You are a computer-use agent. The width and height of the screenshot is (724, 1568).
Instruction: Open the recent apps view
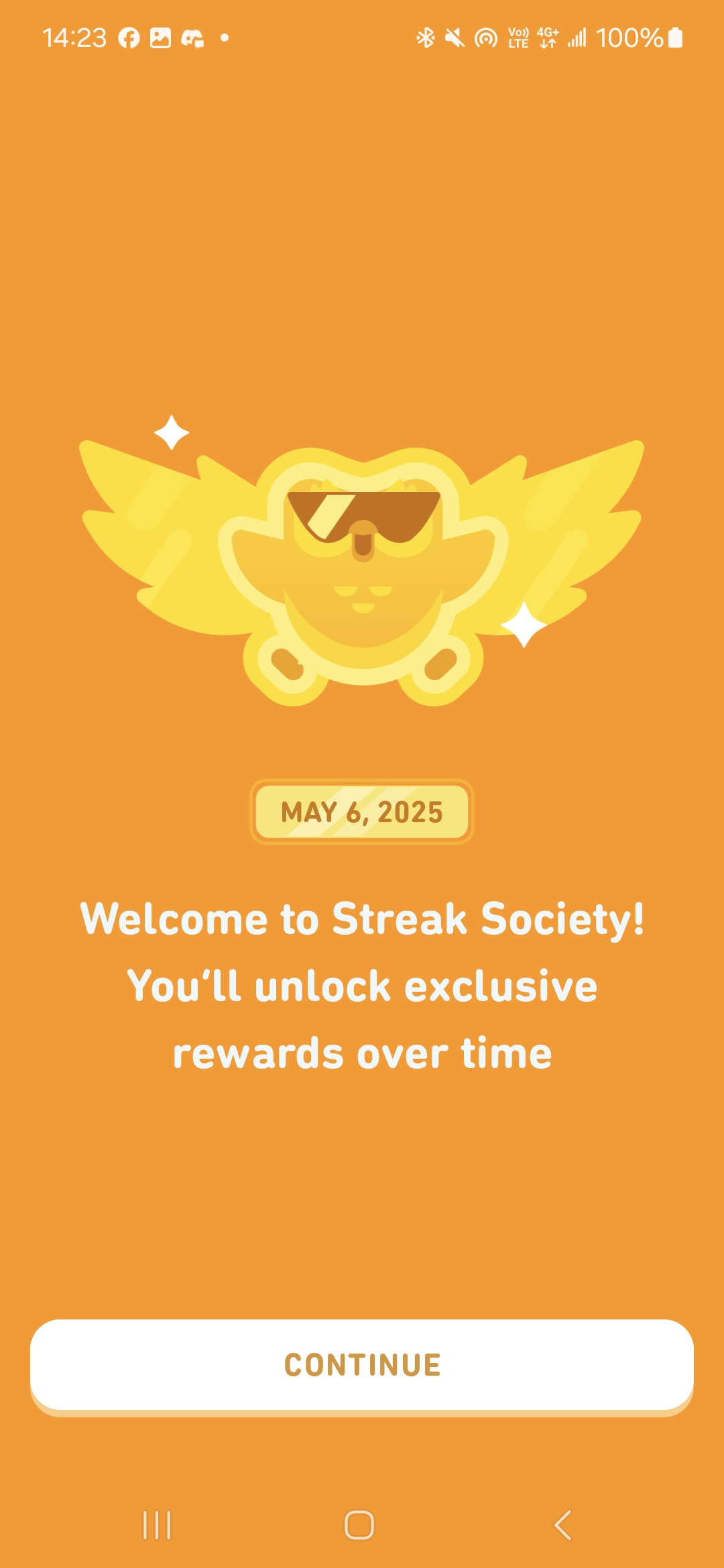157,1524
